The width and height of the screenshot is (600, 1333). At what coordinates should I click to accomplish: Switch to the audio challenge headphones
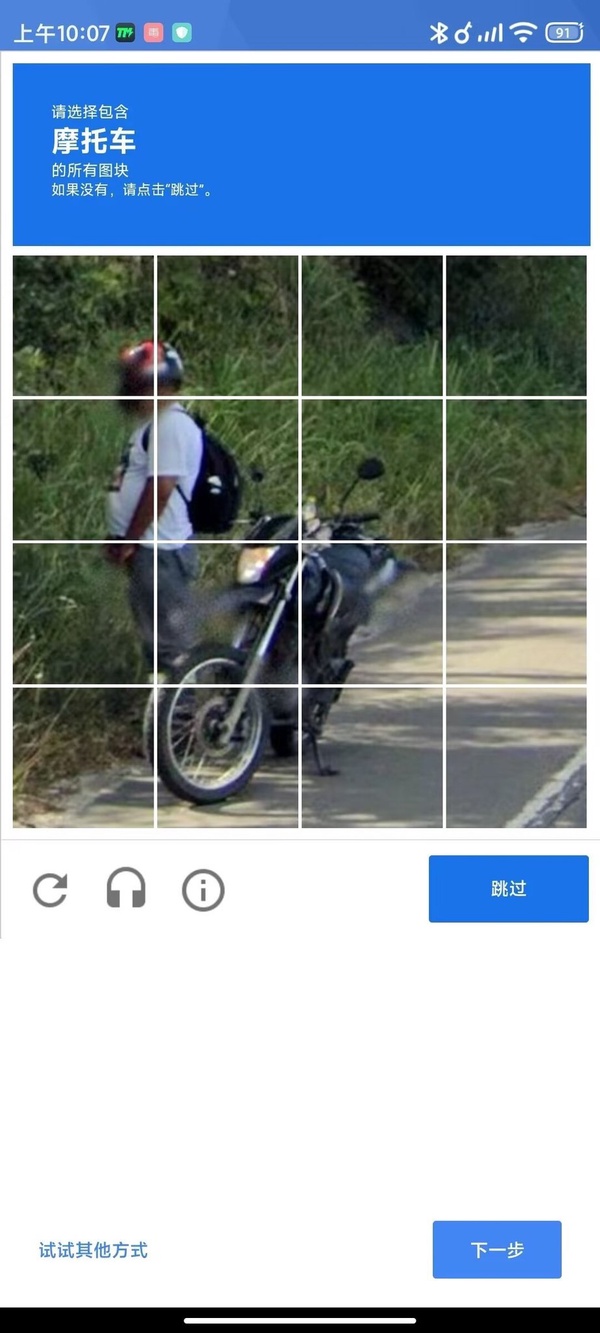(126, 889)
